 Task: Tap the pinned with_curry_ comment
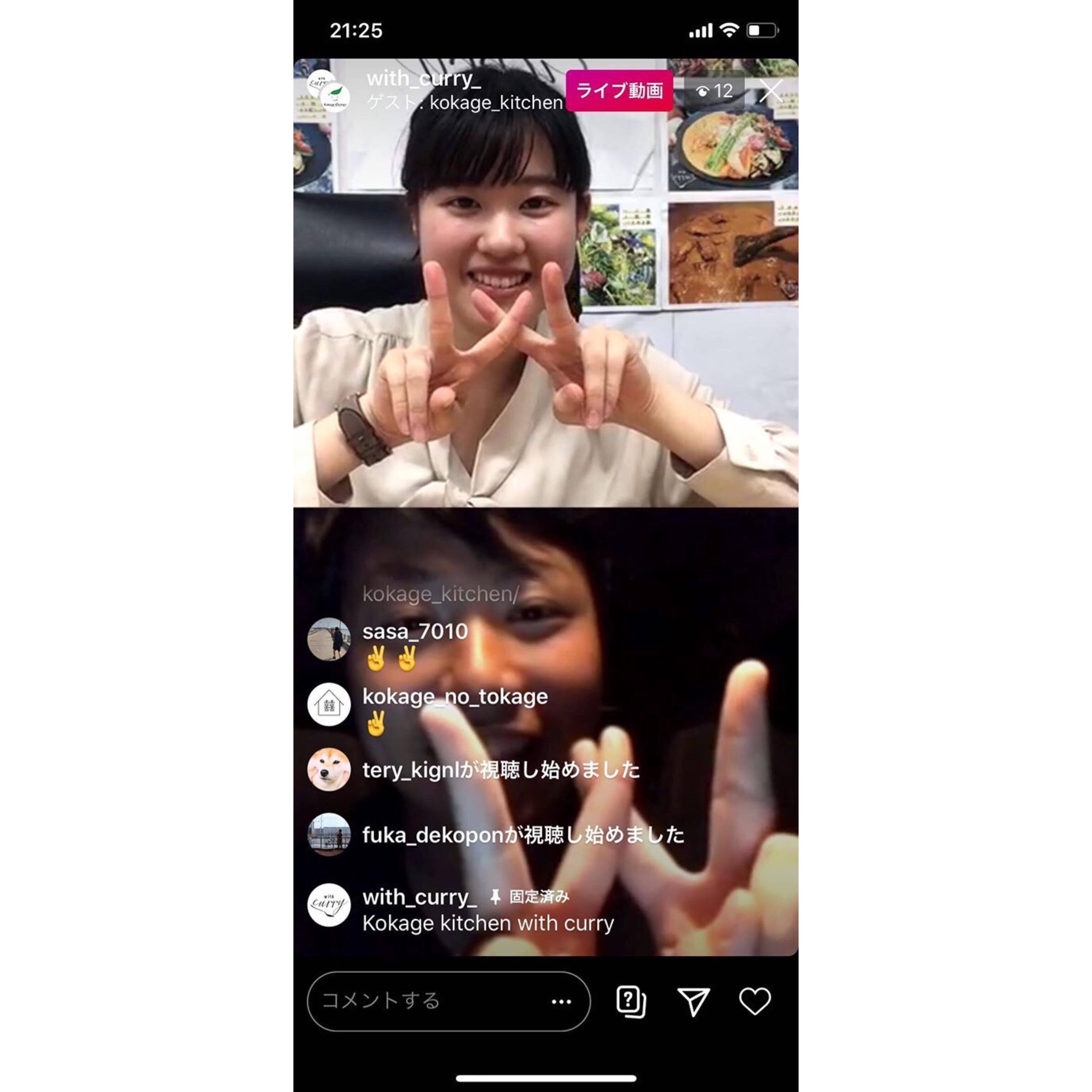[487, 910]
